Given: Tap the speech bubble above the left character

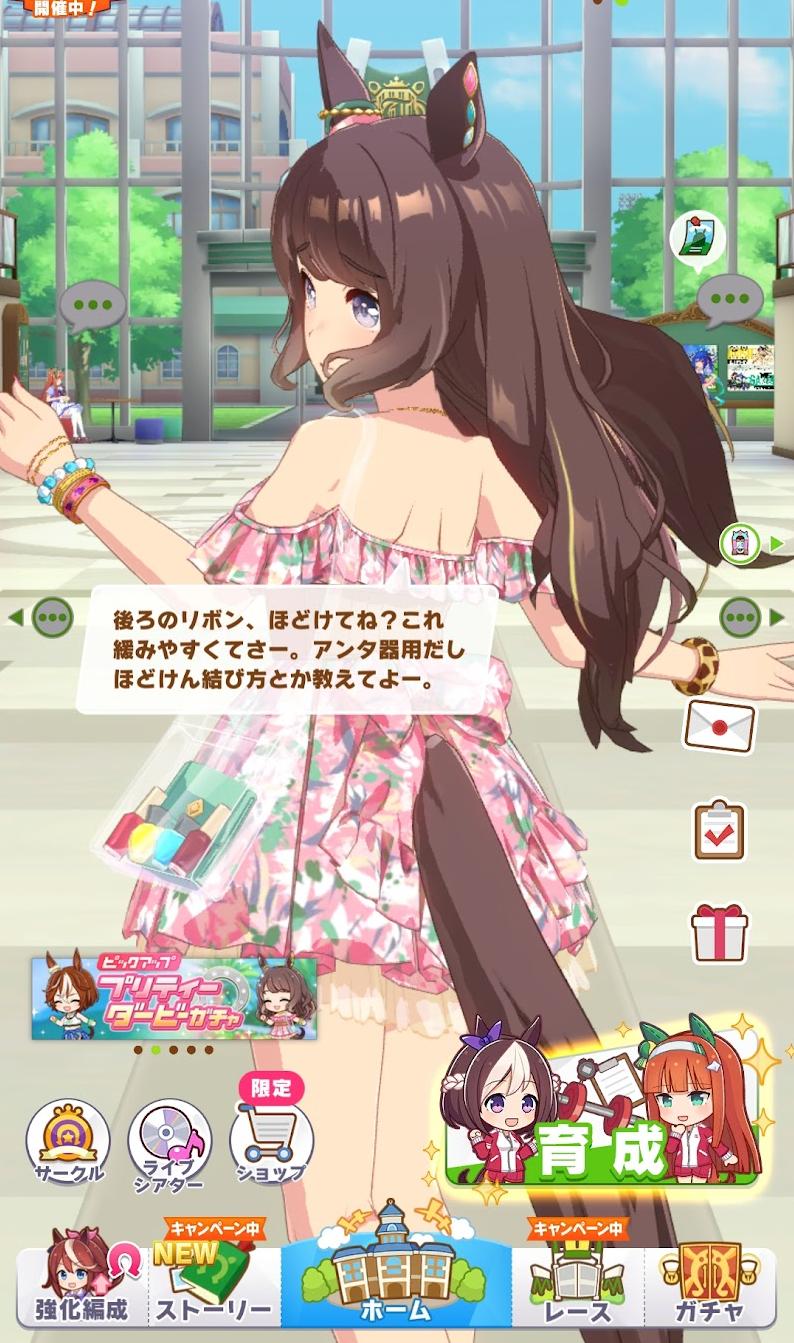Looking at the screenshot, I should 93,306.
